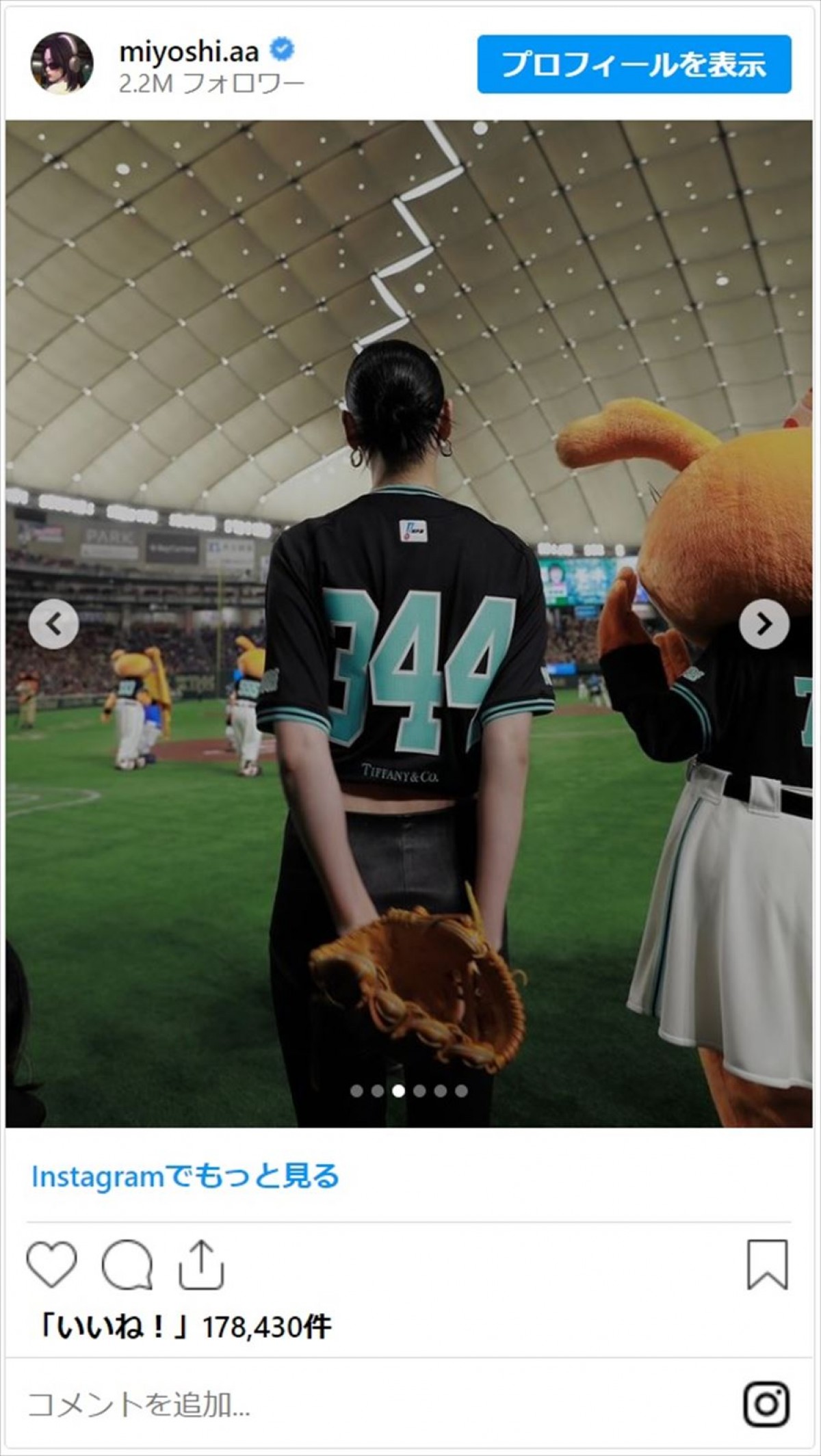821x1456 pixels.
Task: Share this post with the share icon
Action: pyautogui.click(x=201, y=1265)
